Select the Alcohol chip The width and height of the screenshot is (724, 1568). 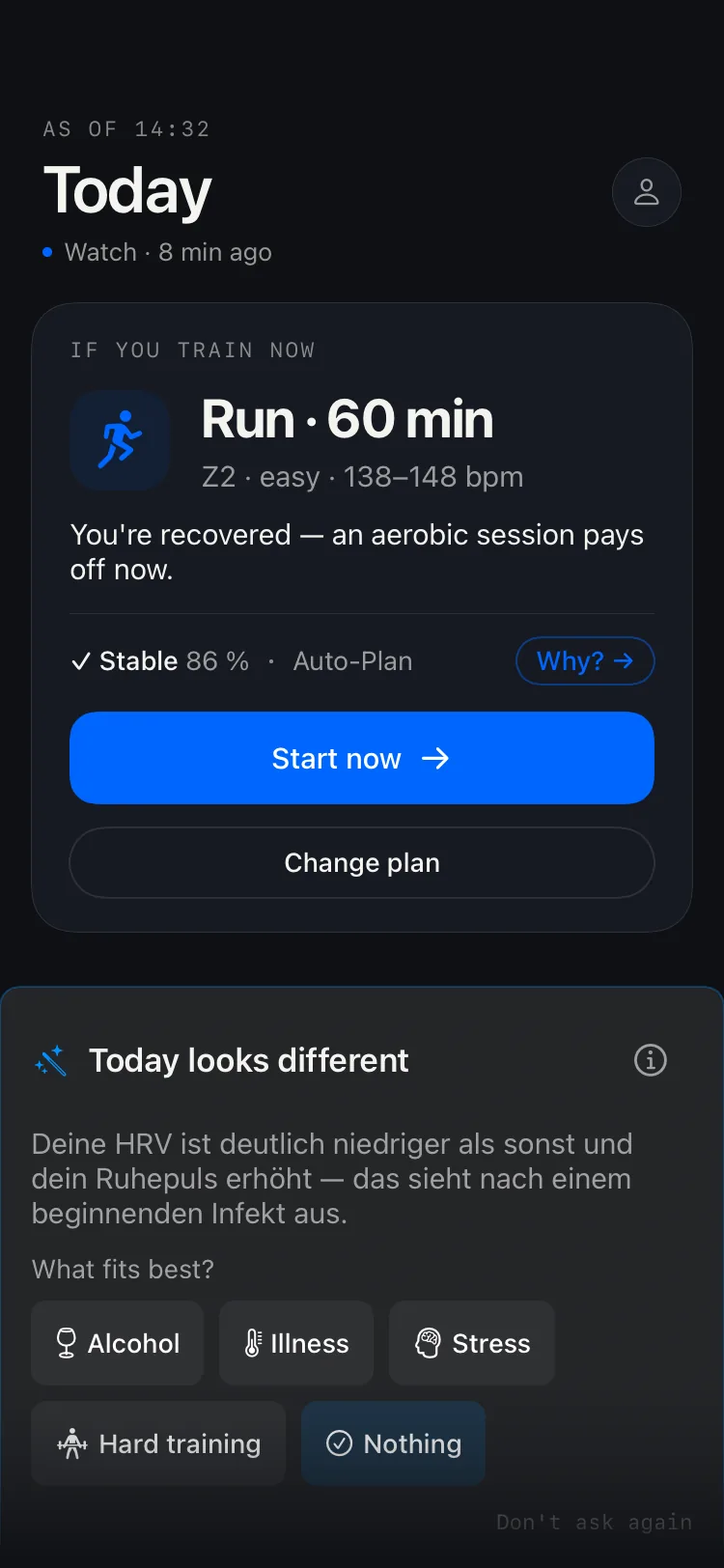(118, 1343)
